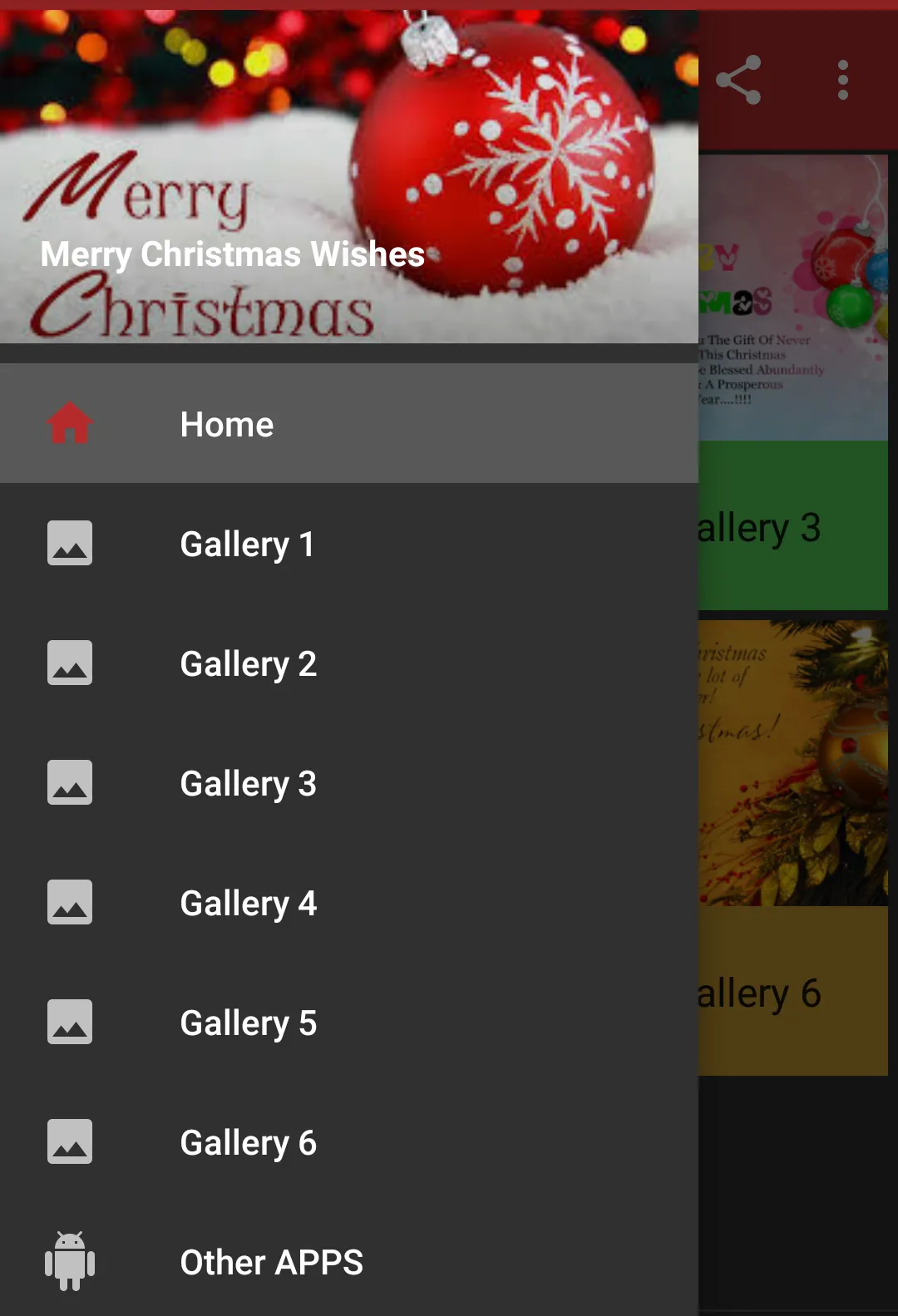
Task: Open the overflow menu
Action: (843, 80)
